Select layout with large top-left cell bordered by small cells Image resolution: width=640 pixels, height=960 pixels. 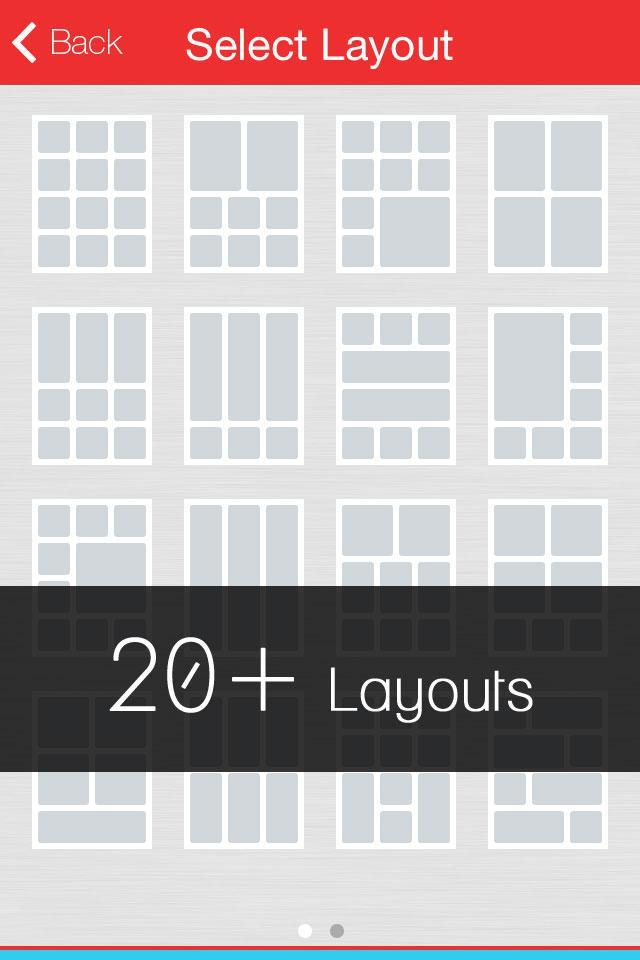[x=548, y=385]
